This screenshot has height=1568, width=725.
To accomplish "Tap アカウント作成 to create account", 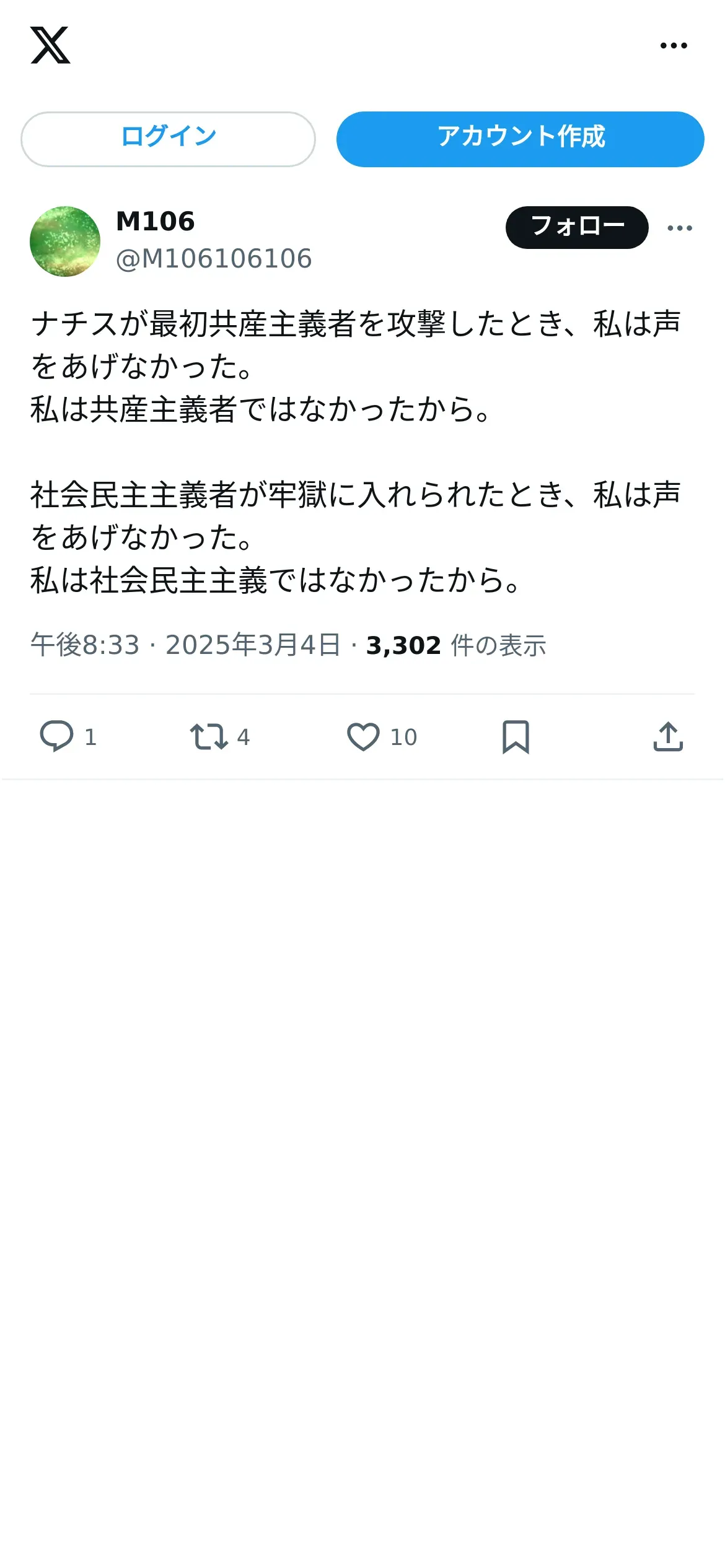I will click(521, 139).
